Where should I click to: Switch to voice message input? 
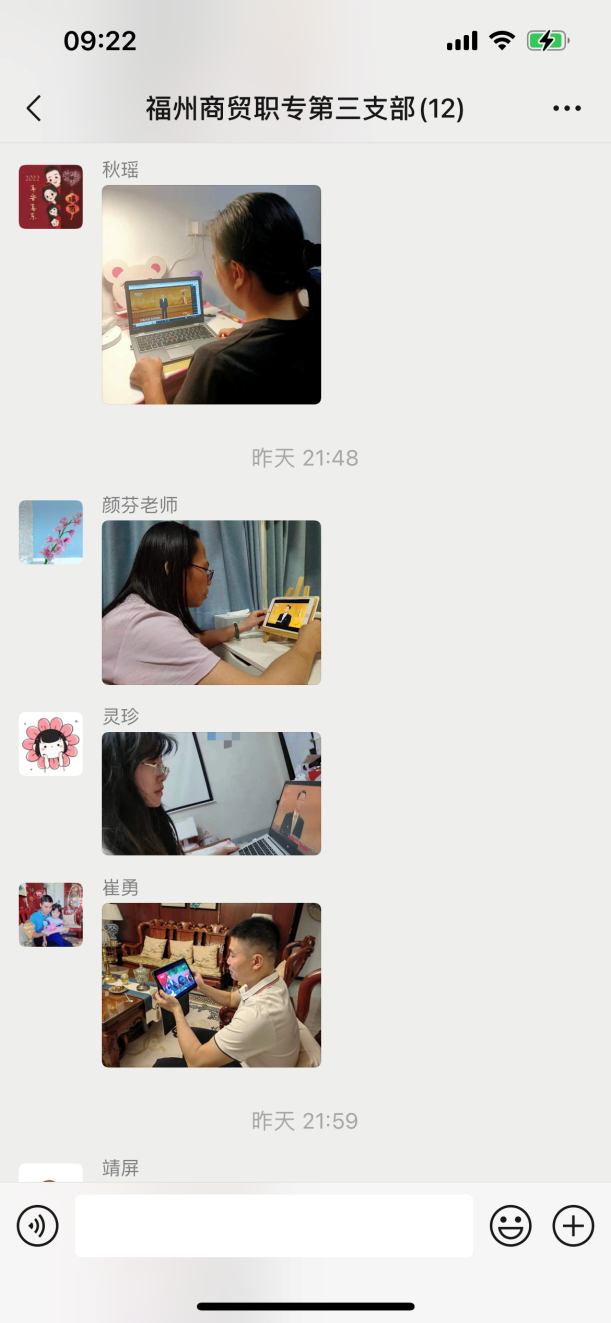click(38, 1225)
